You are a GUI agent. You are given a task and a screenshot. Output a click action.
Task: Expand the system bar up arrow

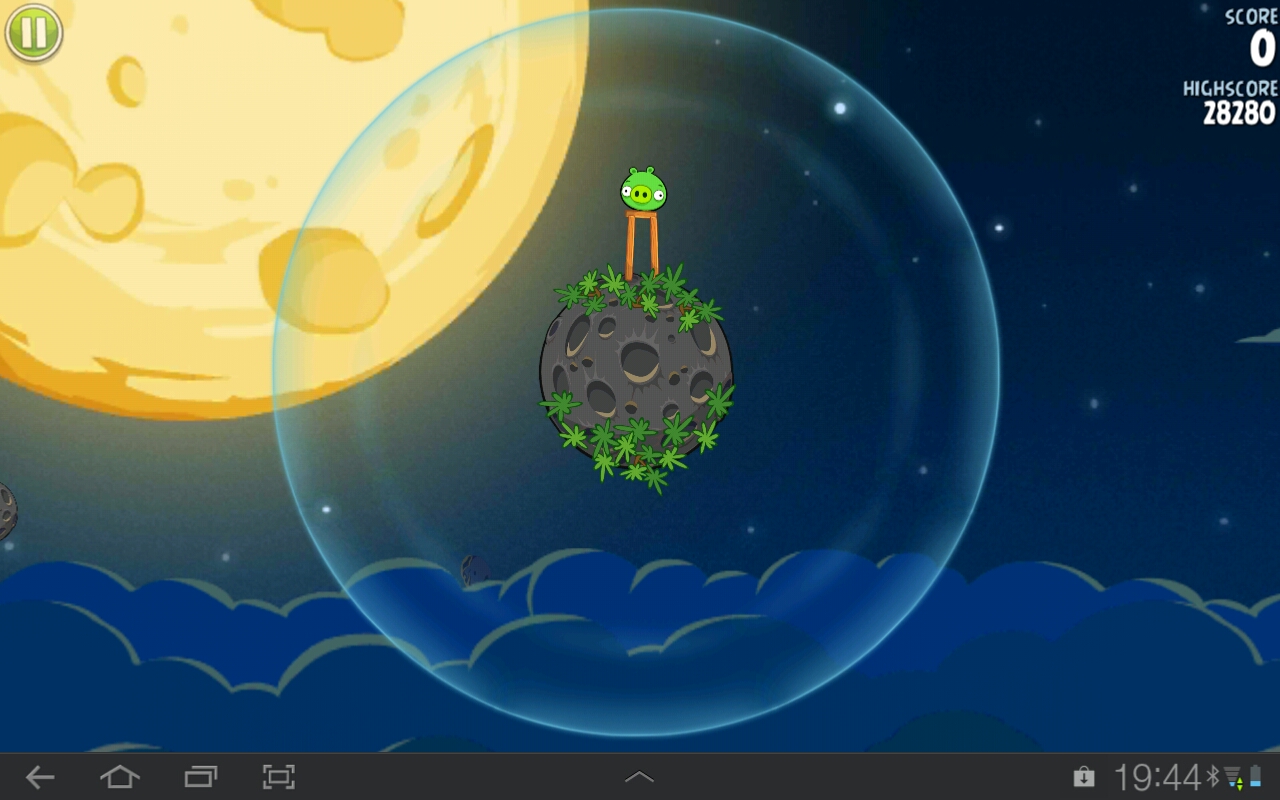639,777
